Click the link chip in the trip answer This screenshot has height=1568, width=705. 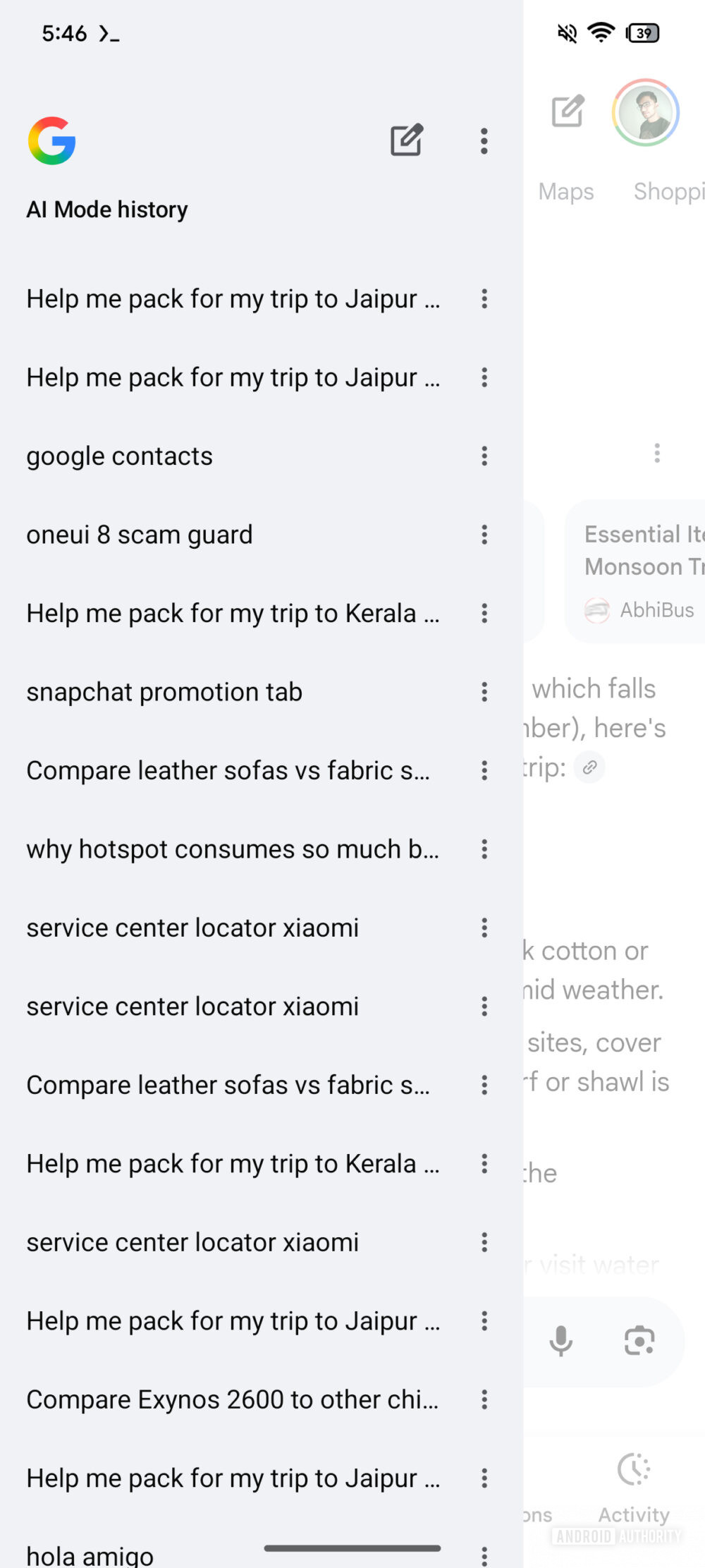click(x=589, y=767)
